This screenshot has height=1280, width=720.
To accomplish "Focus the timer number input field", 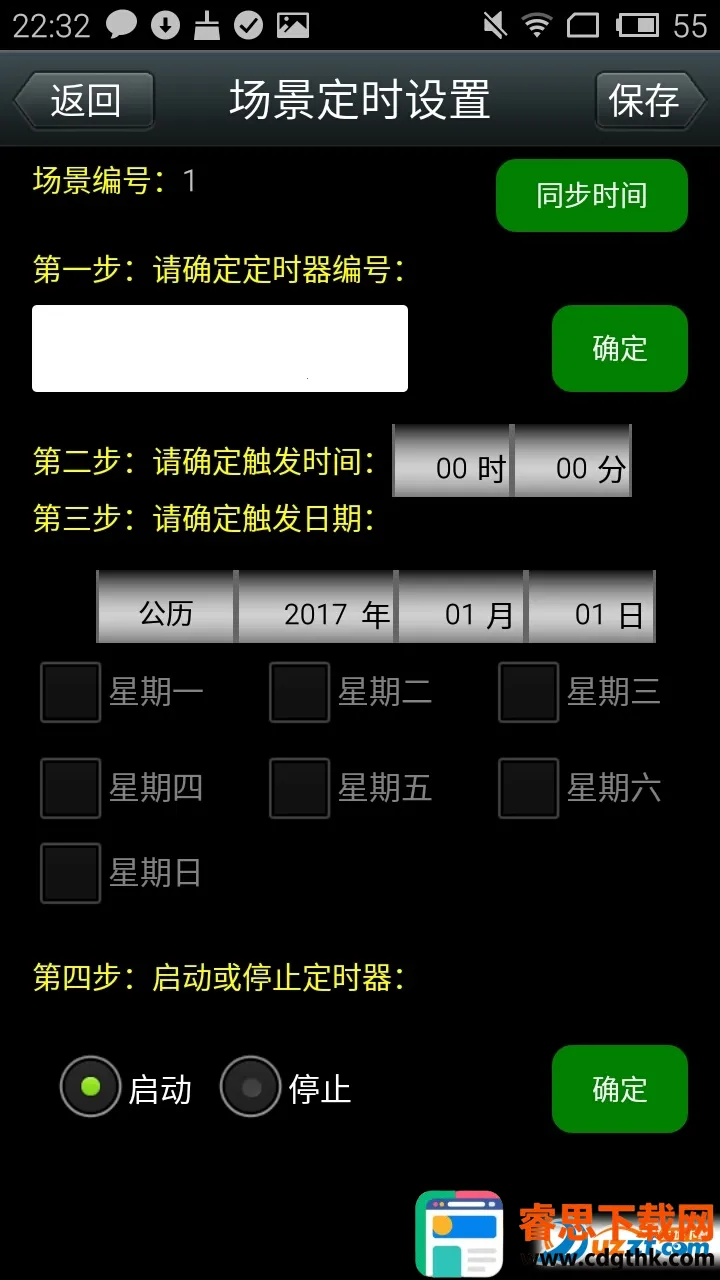I will pyautogui.click(x=220, y=348).
